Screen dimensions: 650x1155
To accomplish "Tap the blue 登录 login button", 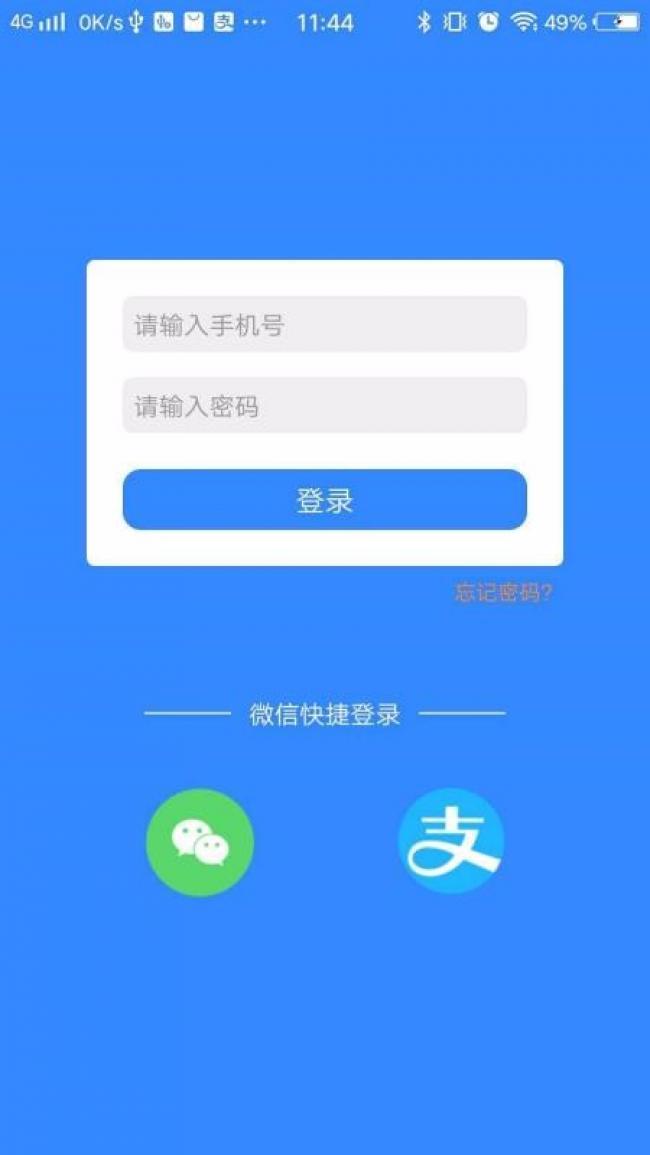I will 324,500.
